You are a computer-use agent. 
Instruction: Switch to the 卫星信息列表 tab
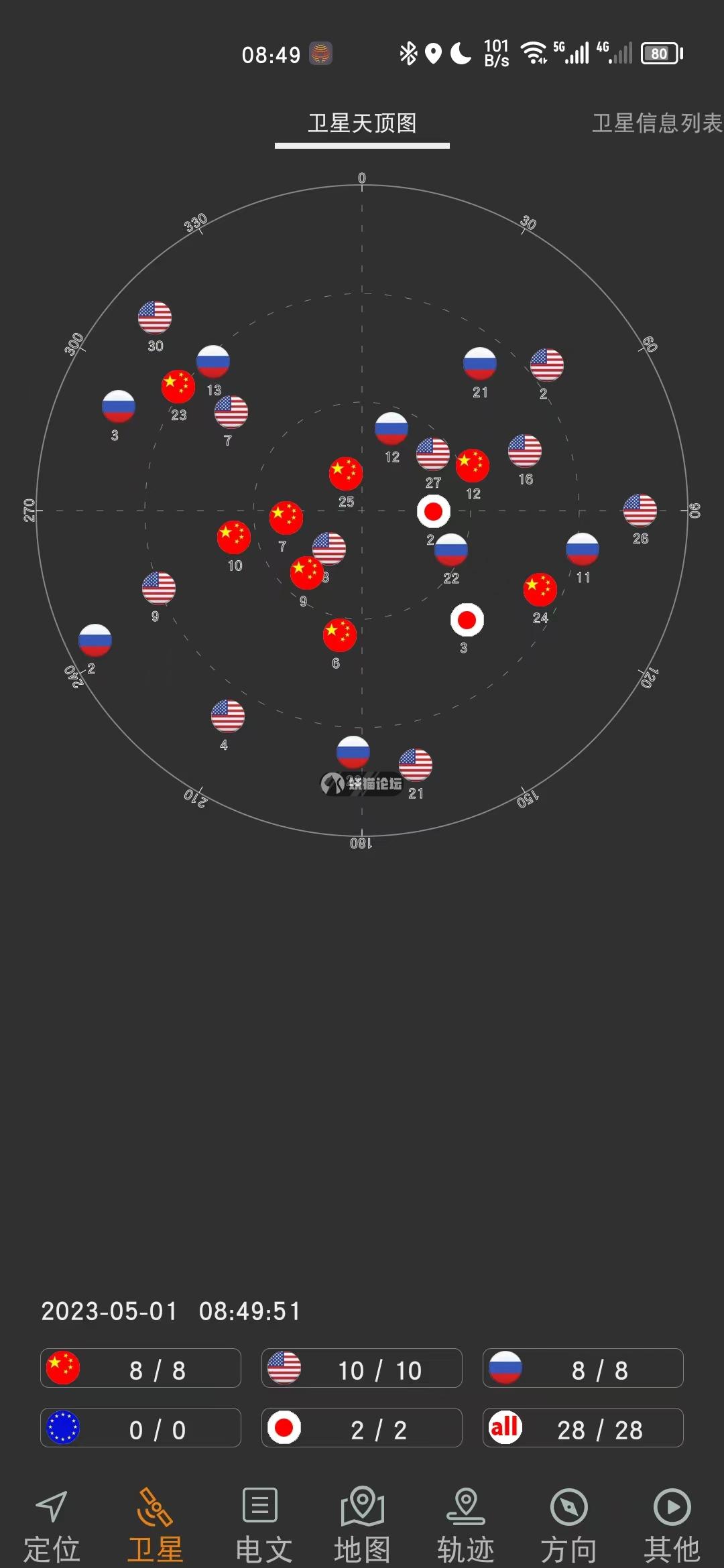point(656,123)
